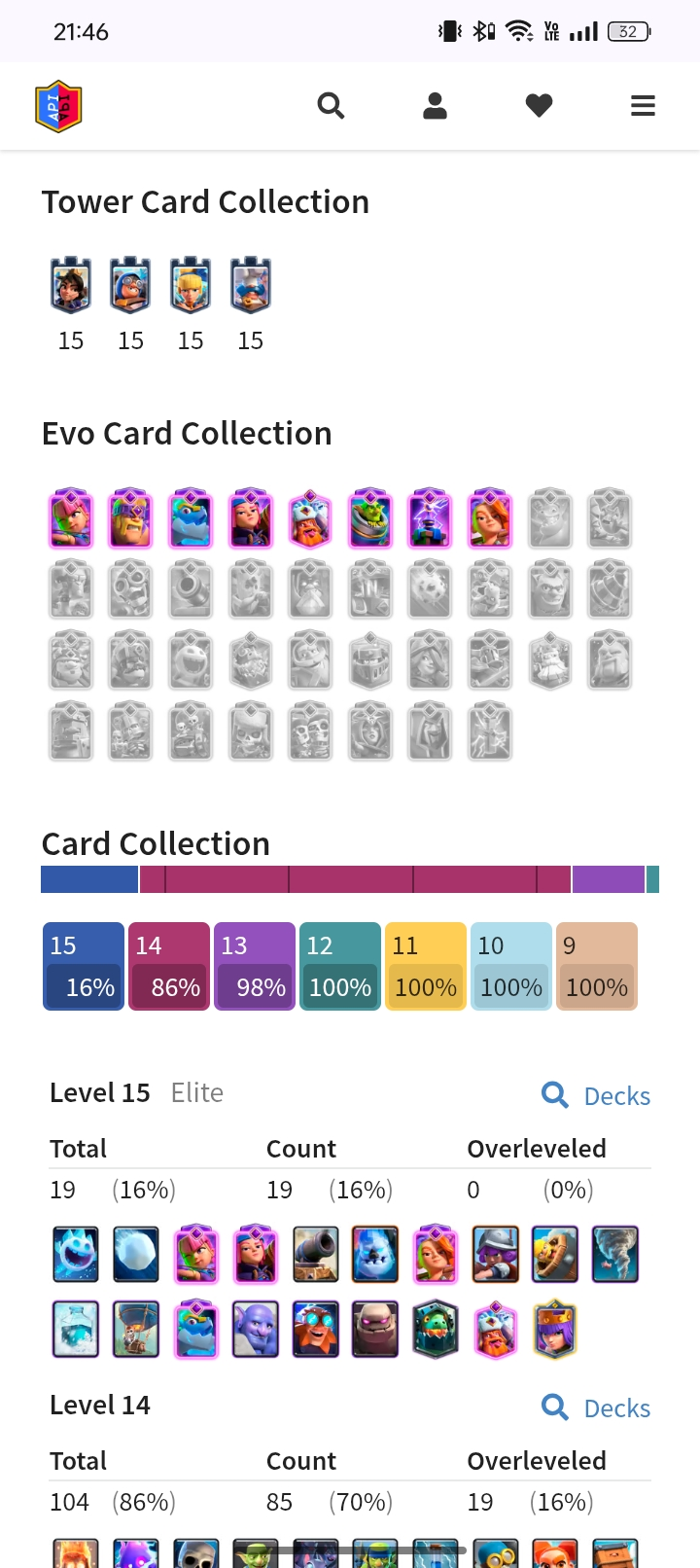Open the Cannon card in Level 15
Screen dimensions: 700x1568
point(316,1254)
